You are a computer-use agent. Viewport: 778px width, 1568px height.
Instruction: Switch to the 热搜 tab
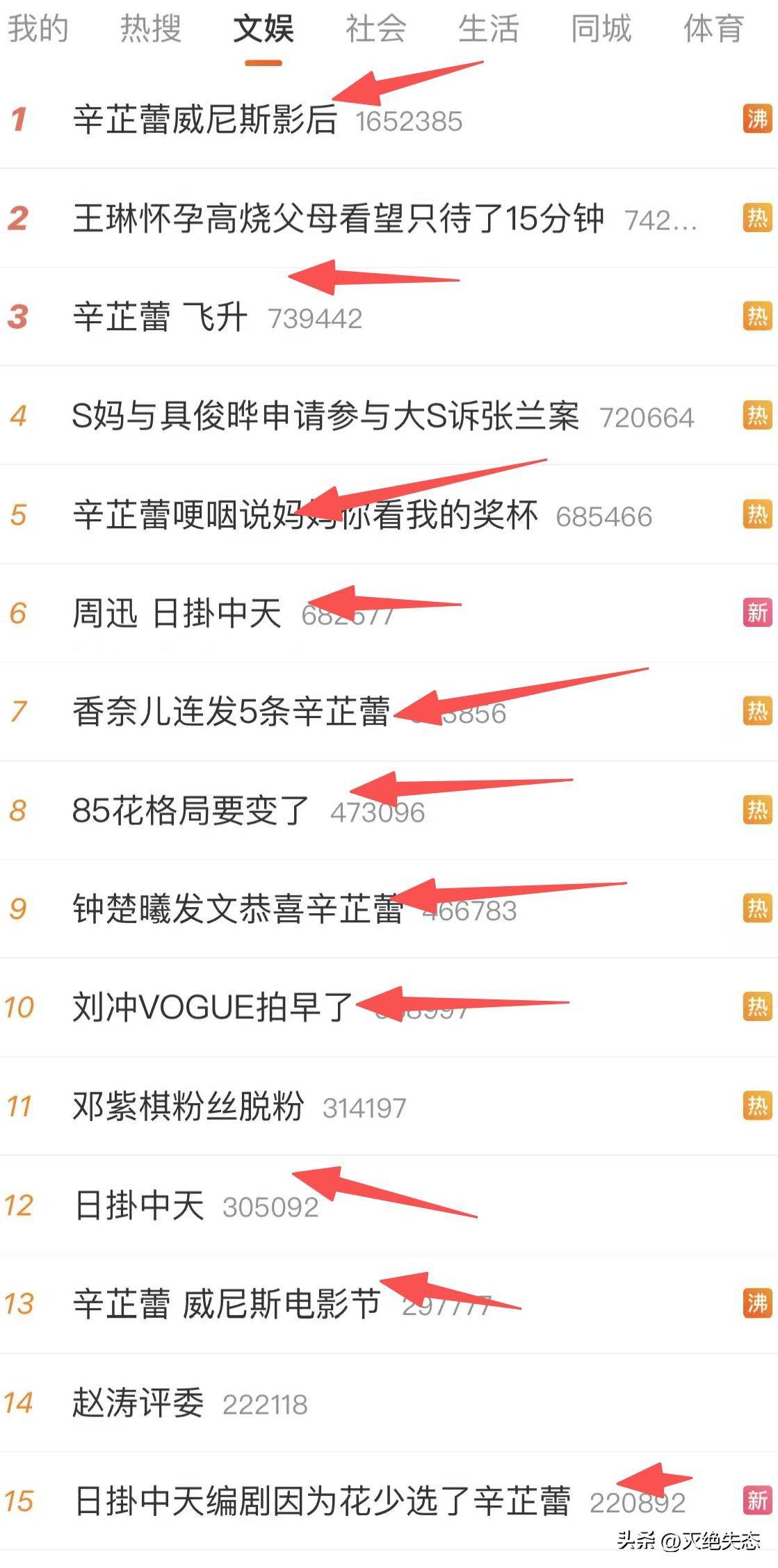click(150, 29)
